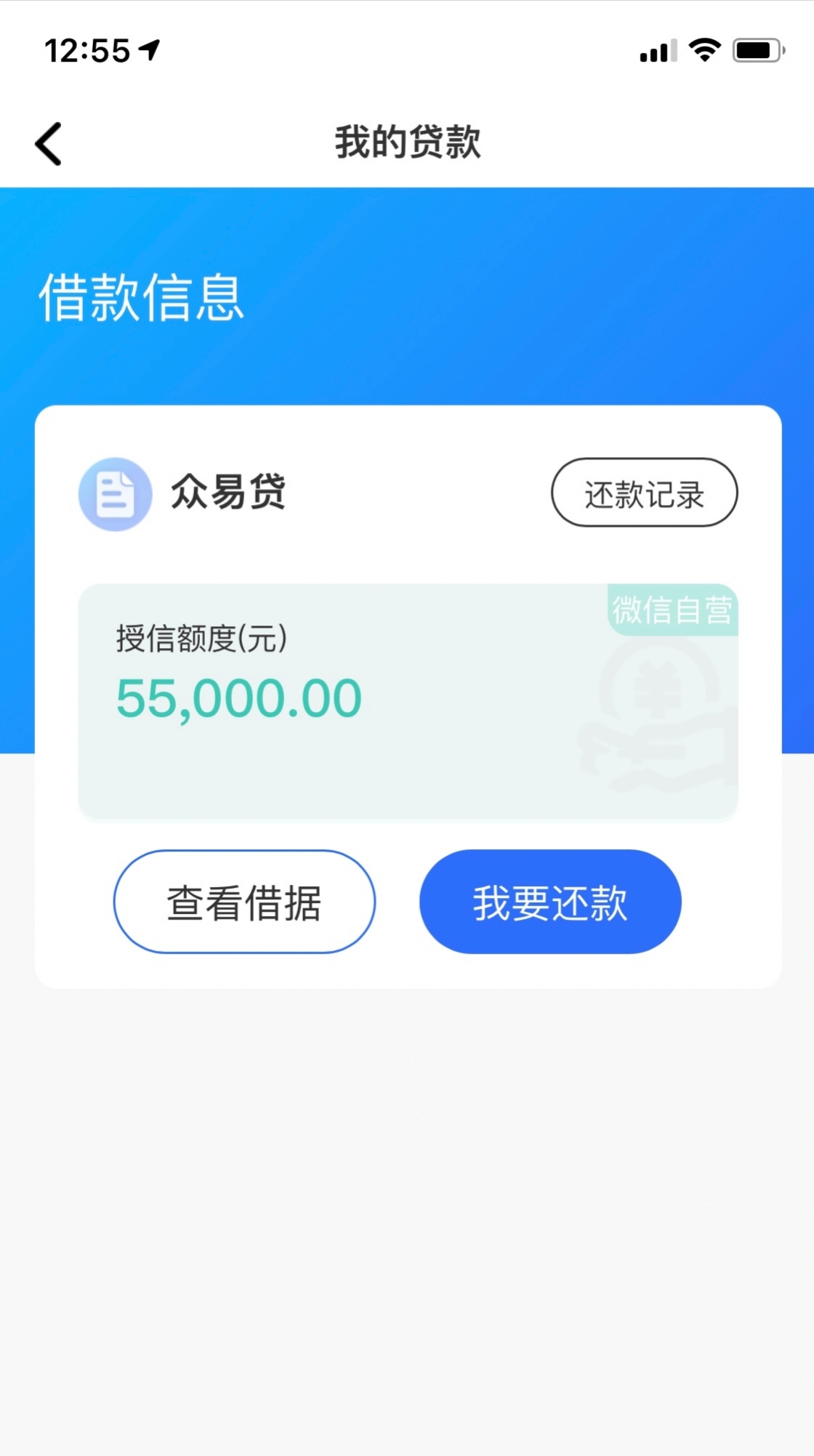Go back from 我的贷款 page
The width and height of the screenshot is (814, 1456).
[49, 143]
